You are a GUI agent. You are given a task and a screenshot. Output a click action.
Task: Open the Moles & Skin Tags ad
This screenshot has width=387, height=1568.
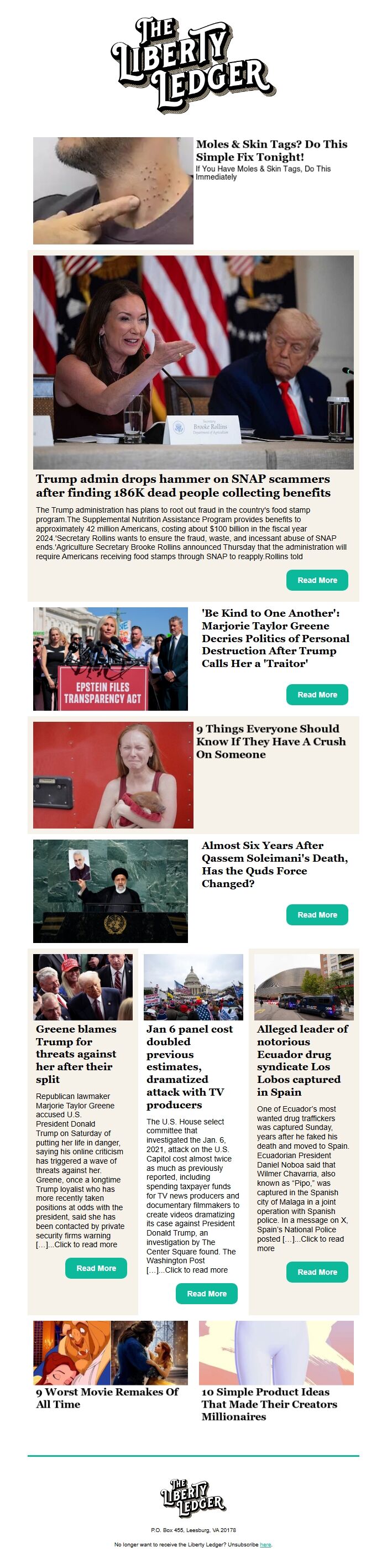click(271, 150)
